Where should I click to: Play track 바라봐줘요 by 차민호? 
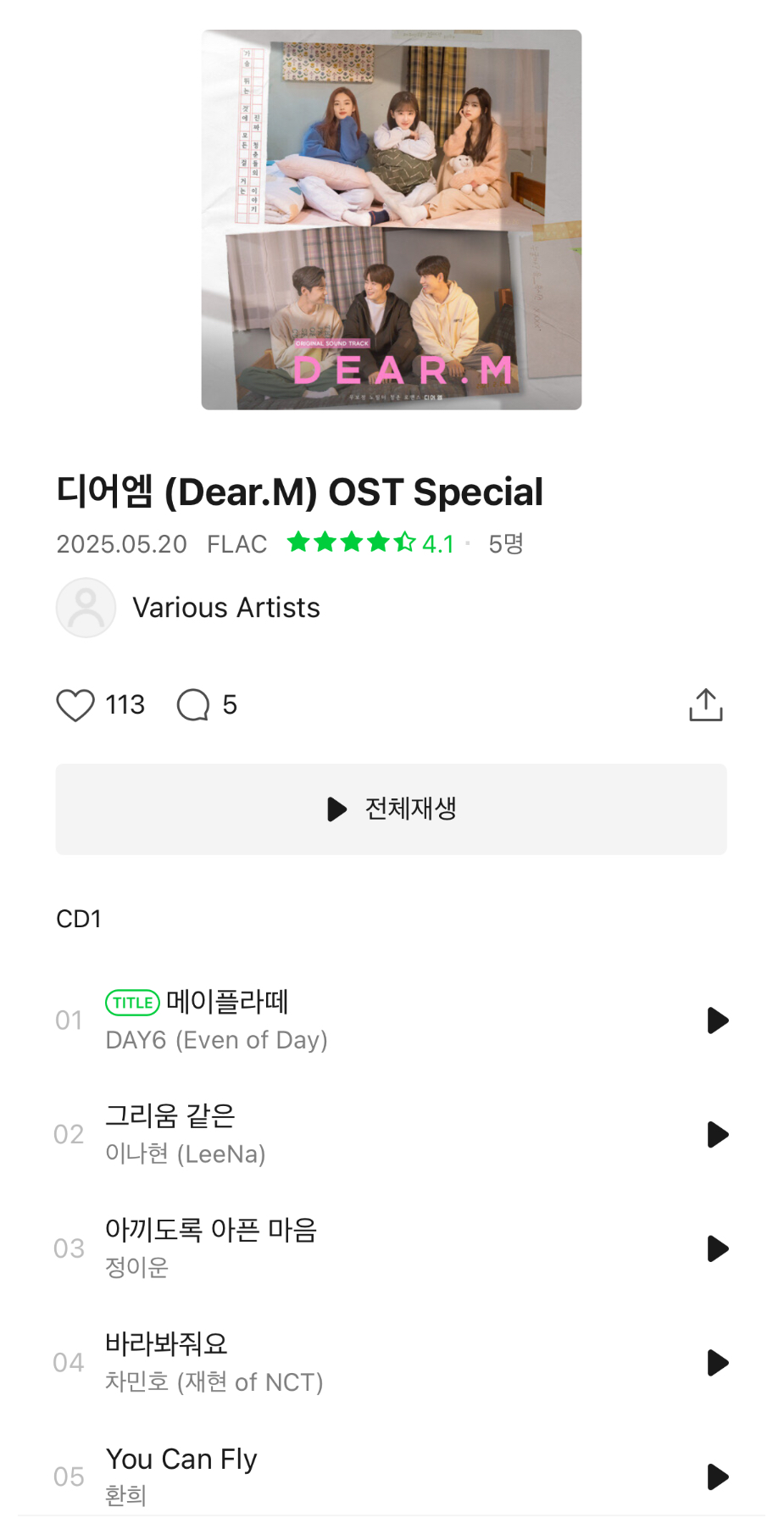pos(717,1363)
